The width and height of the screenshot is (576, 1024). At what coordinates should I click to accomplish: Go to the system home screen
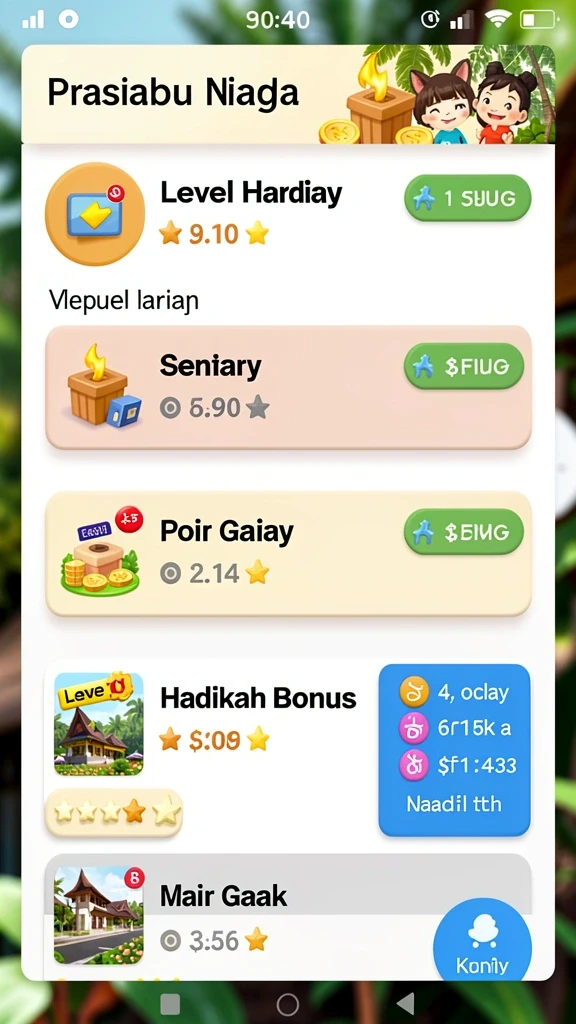287,1004
